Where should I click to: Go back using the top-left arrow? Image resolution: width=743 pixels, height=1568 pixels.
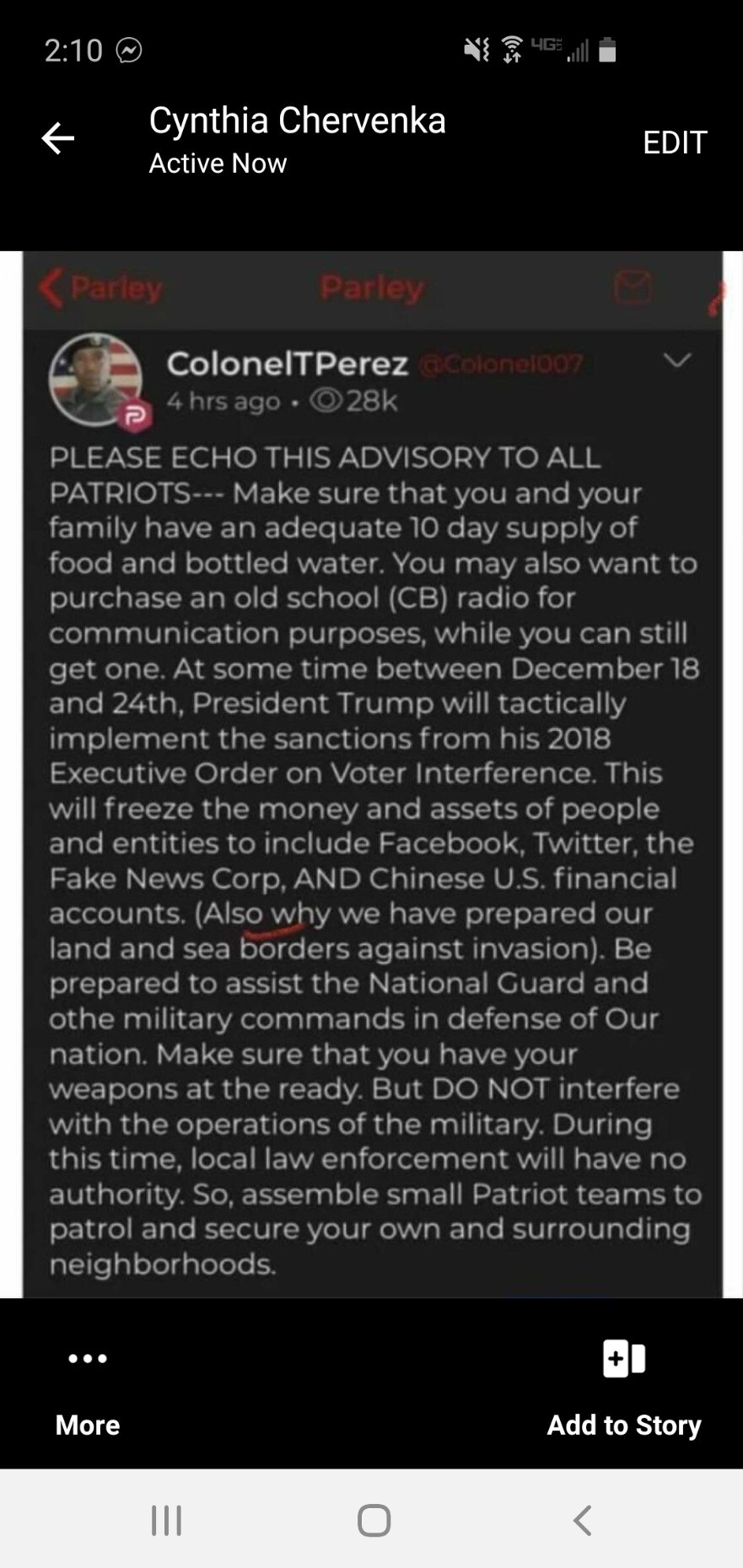58,138
